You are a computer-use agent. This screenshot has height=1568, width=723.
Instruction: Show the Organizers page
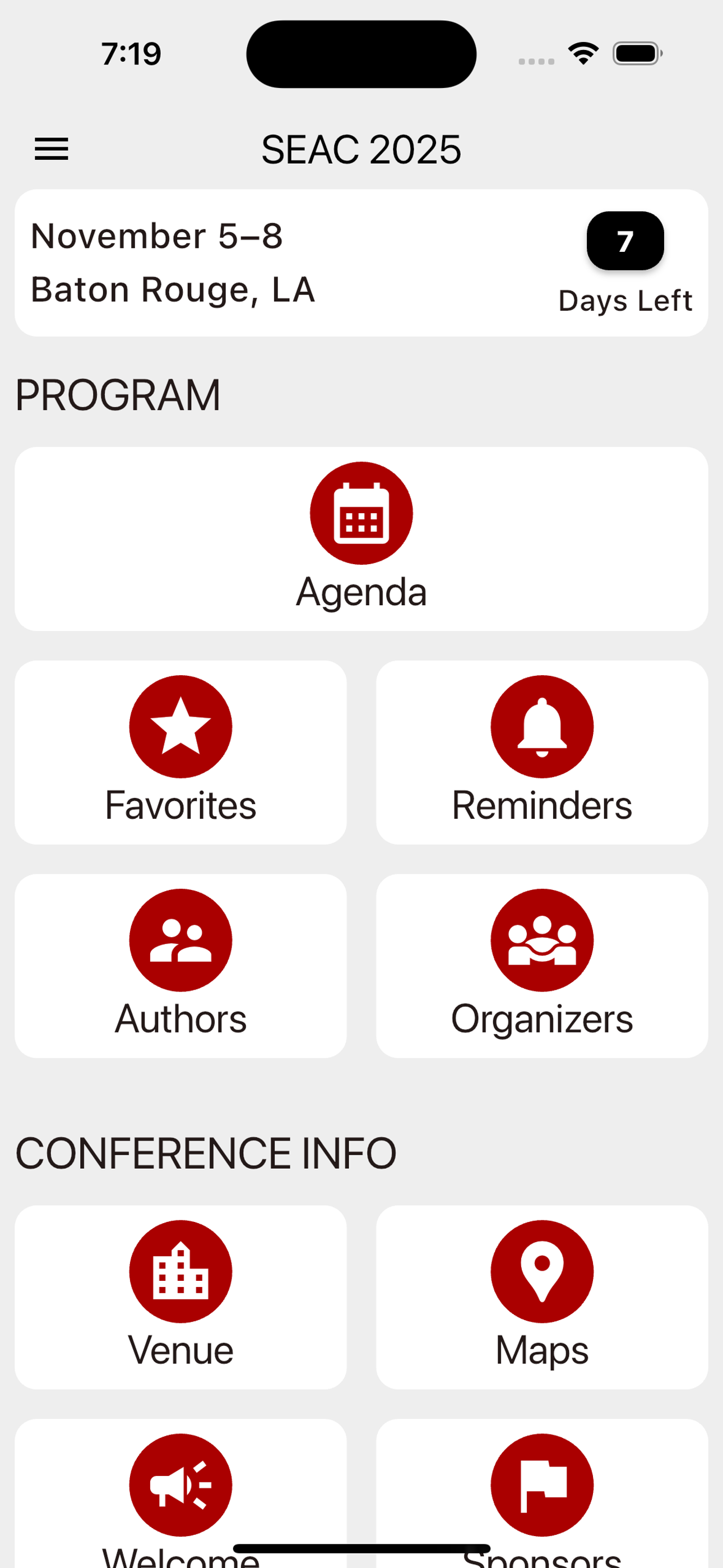(541, 965)
